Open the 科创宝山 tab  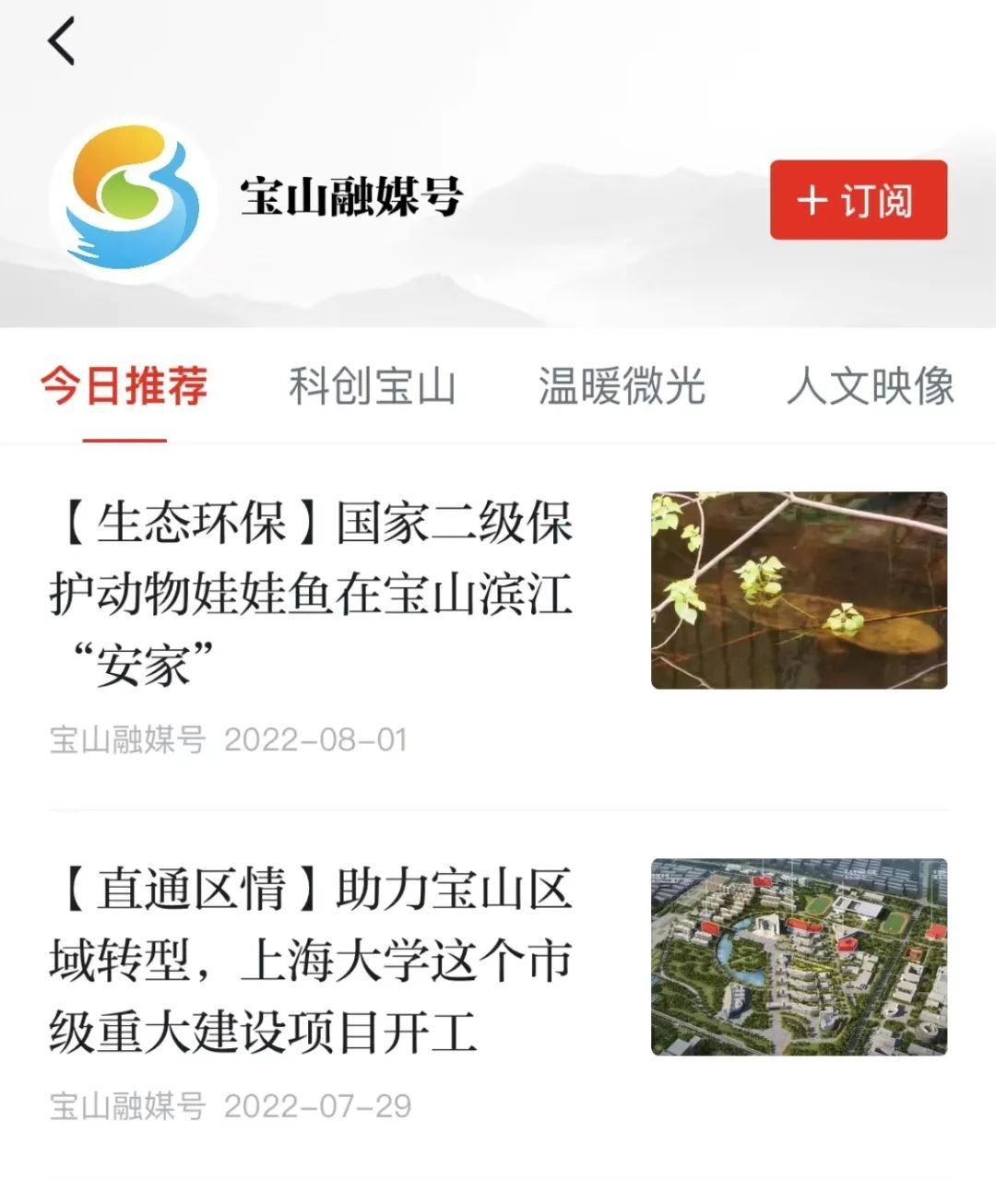pyautogui.click(x=373, y=385)
